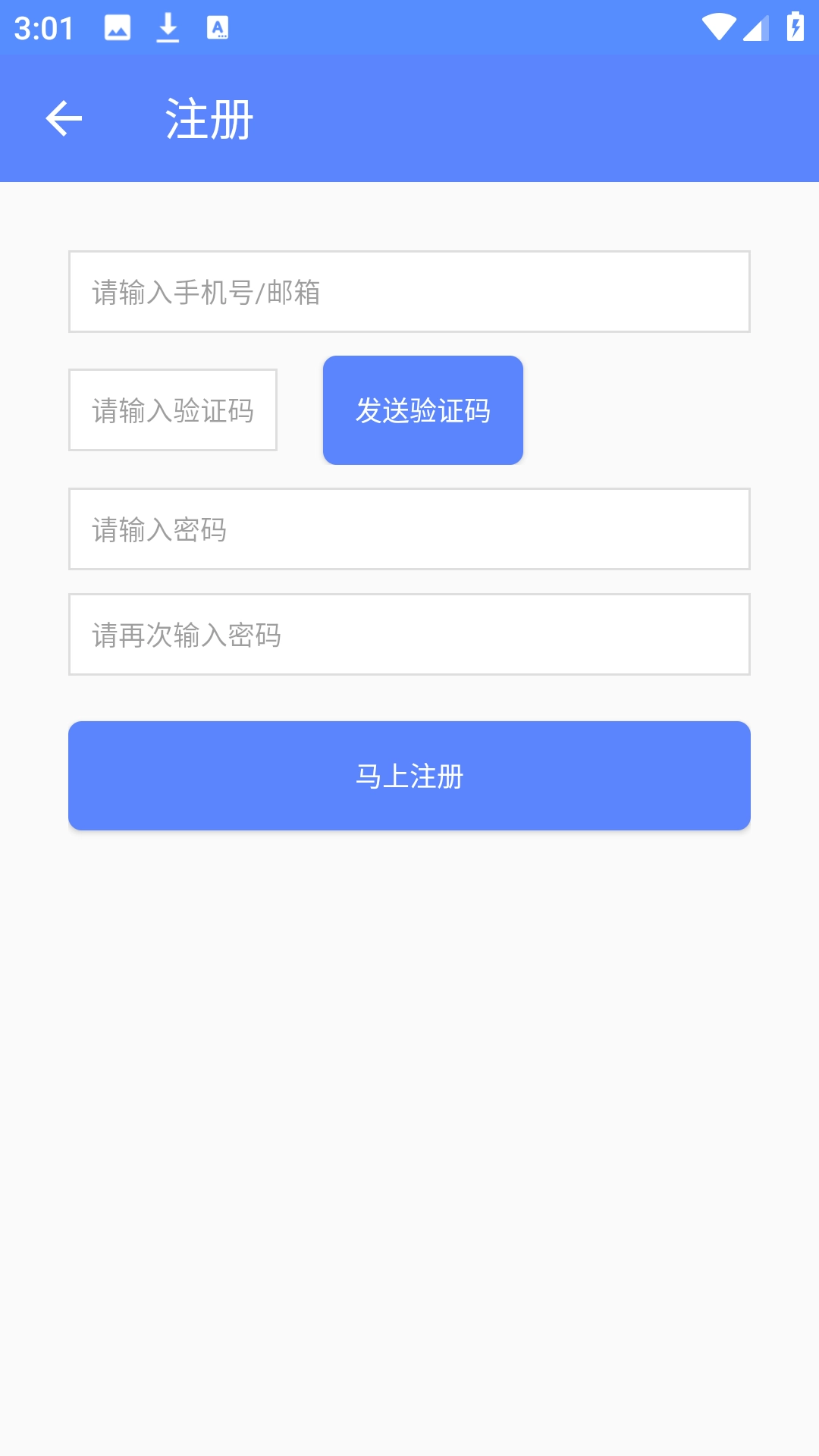The width and height of the screenshot is (819, 1456).
Task: Click the 马上注册 register button
Action: point(409,775)
